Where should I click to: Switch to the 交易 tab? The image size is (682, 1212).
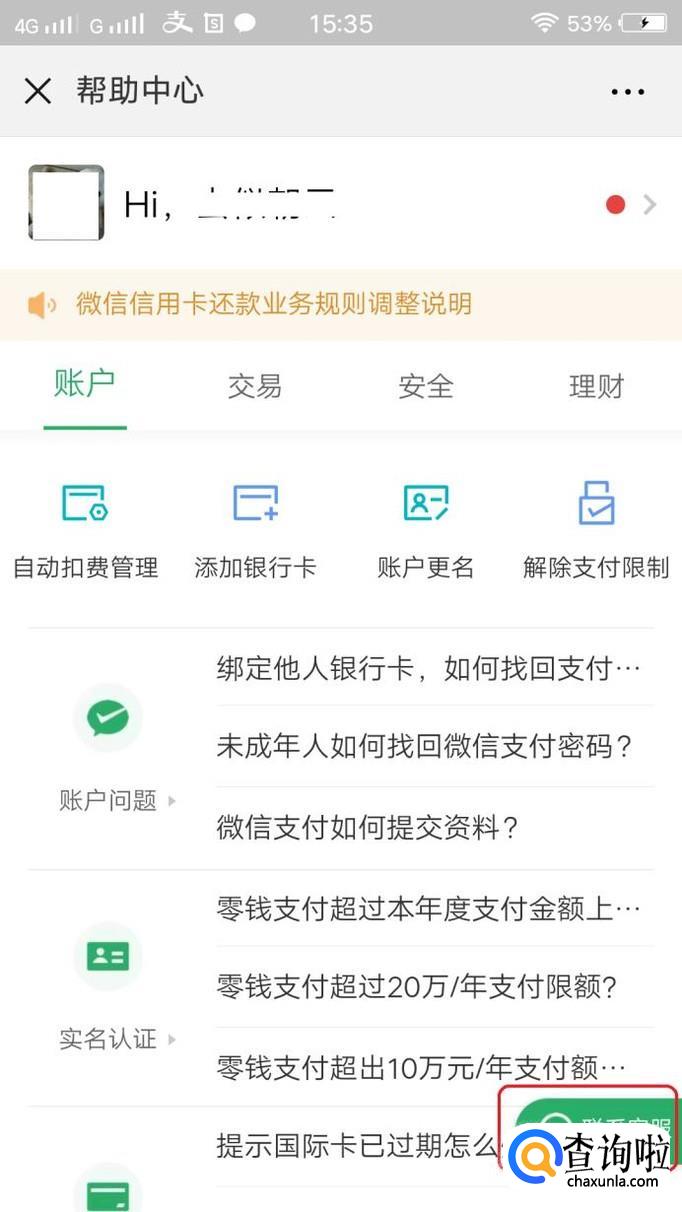coord(254,386)
